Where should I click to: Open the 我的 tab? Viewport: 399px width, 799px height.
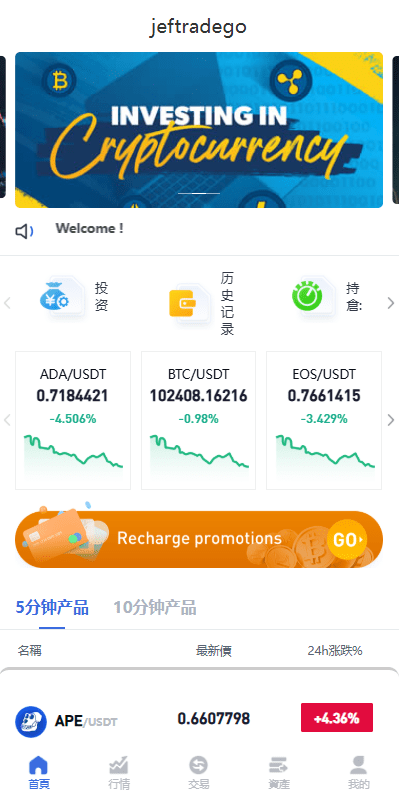(x=359, y=772)
